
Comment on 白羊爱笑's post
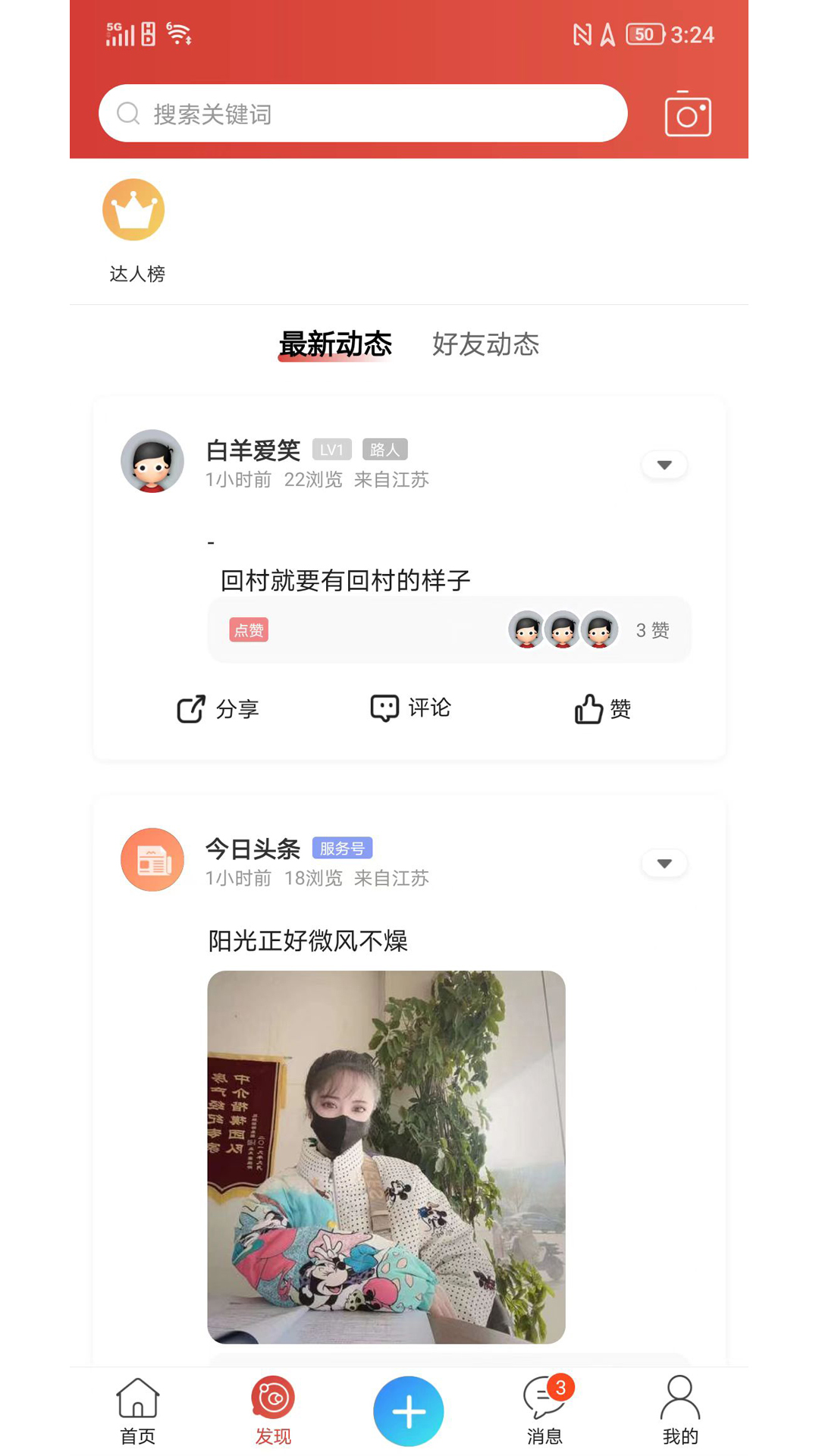pyautogui.click(x=410, y=708)
